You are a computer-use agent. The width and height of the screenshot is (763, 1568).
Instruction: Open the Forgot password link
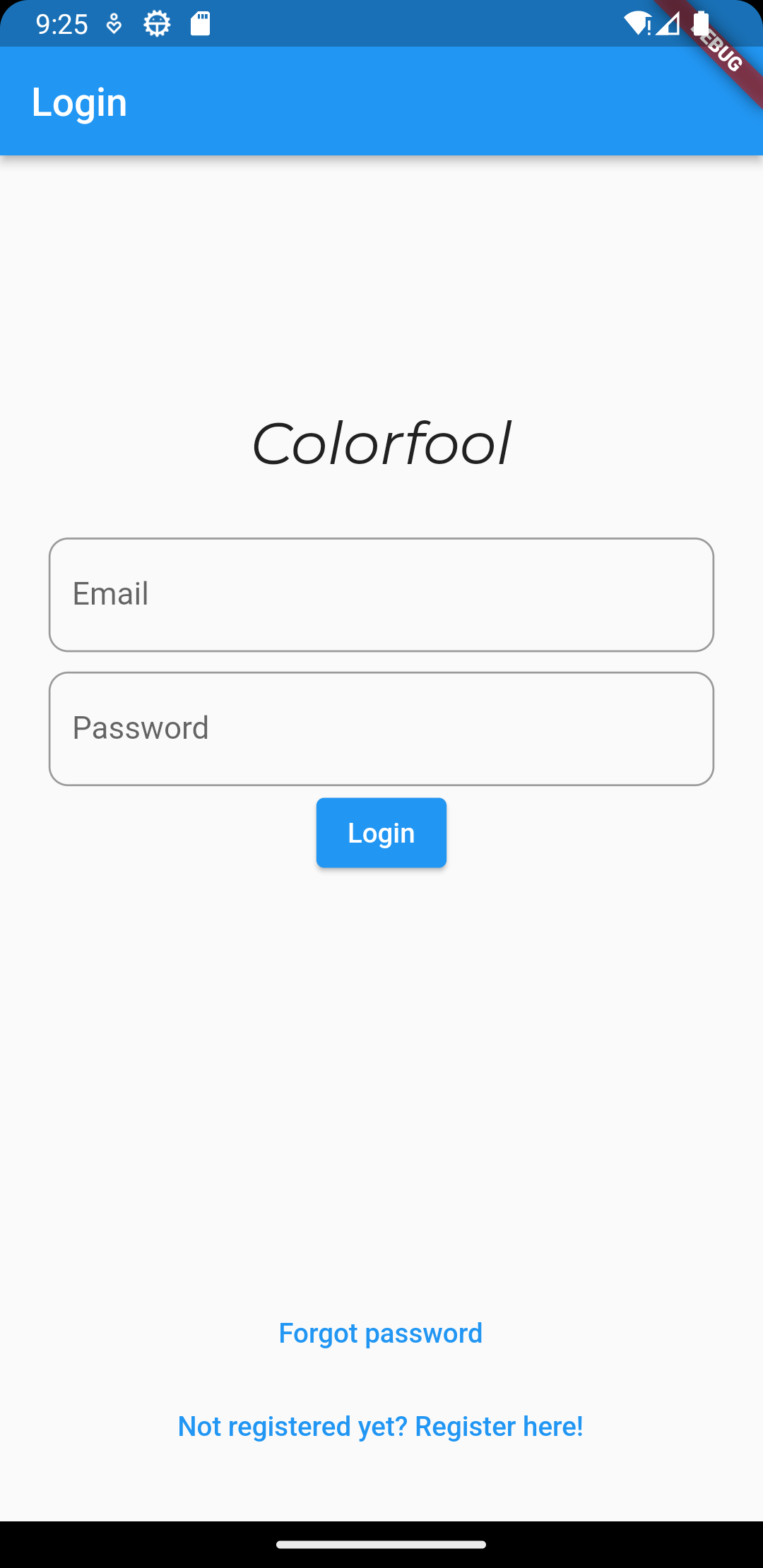(381, 1334)
